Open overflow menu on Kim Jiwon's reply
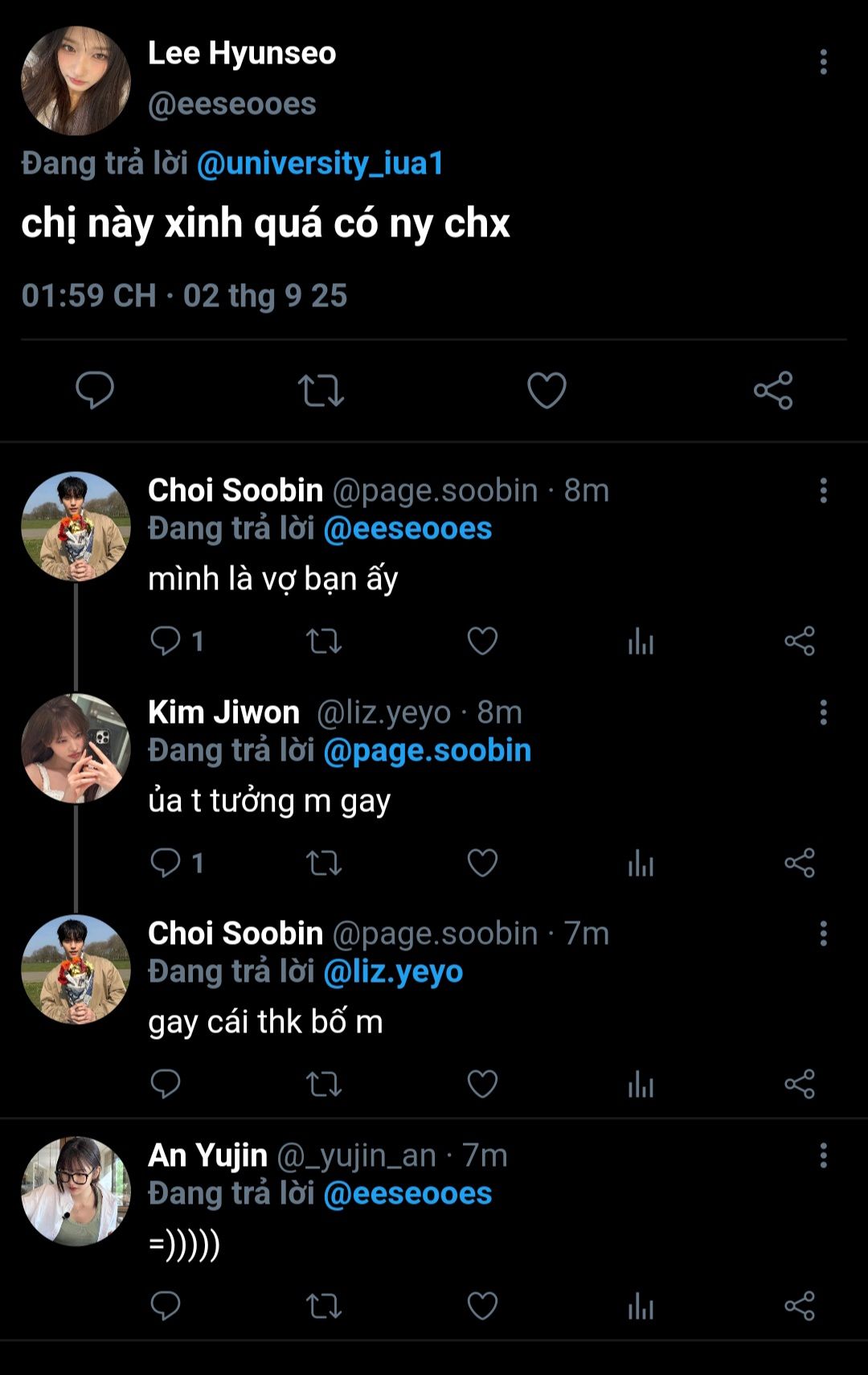Viewport: 868px width, 1375px height. pyautogui.click(x=823, y=712)
